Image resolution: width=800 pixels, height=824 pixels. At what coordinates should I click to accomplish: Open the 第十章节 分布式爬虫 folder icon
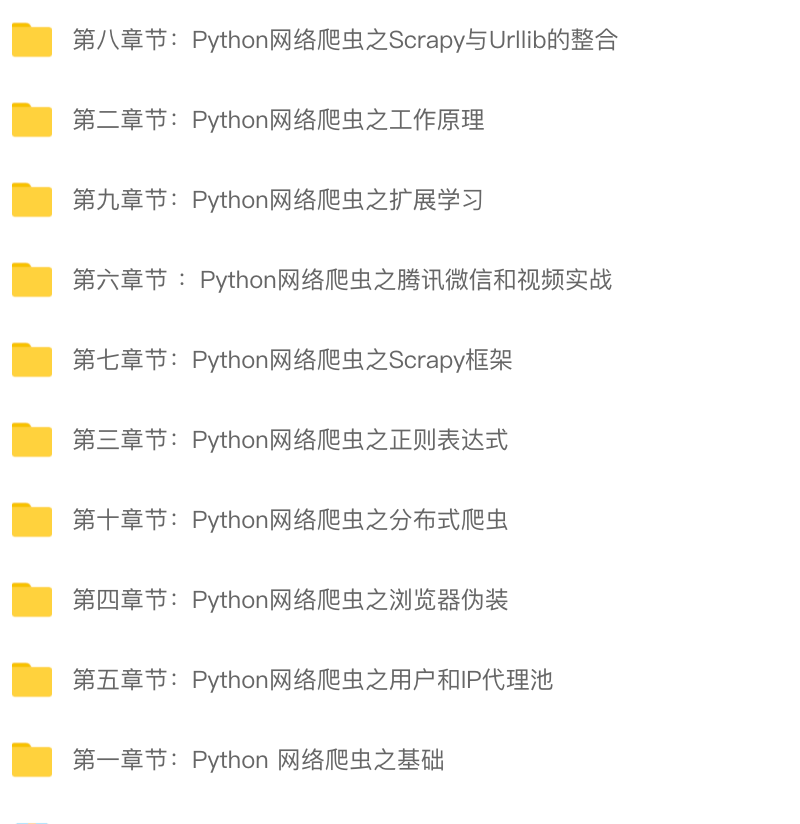point(31,520)
